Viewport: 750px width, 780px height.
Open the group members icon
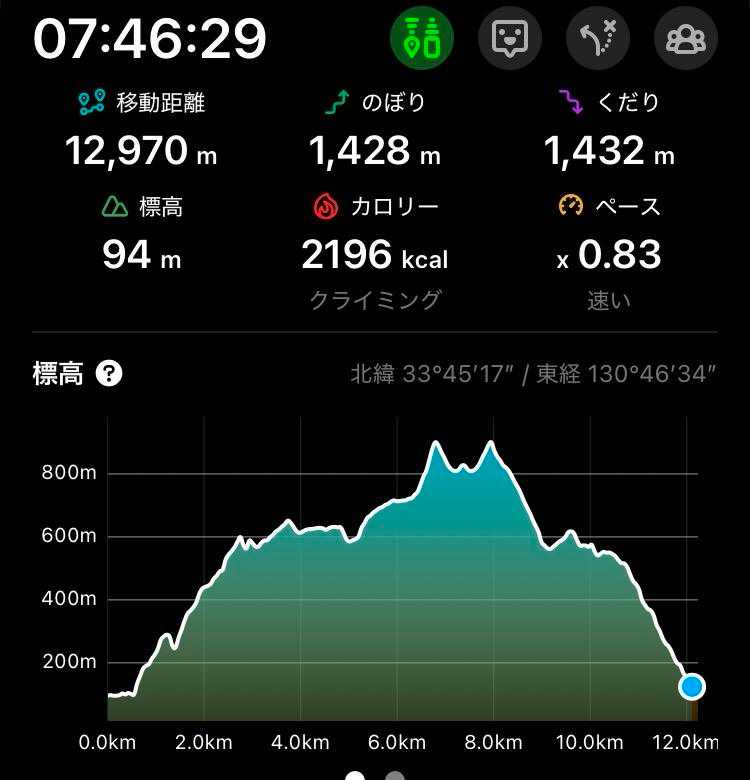point(685,38)
